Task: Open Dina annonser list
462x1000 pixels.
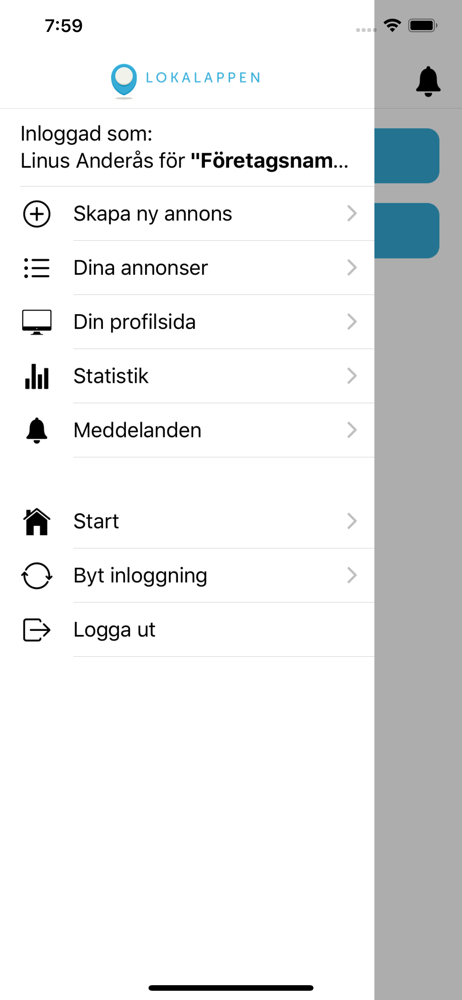Action: coord(187,268)
